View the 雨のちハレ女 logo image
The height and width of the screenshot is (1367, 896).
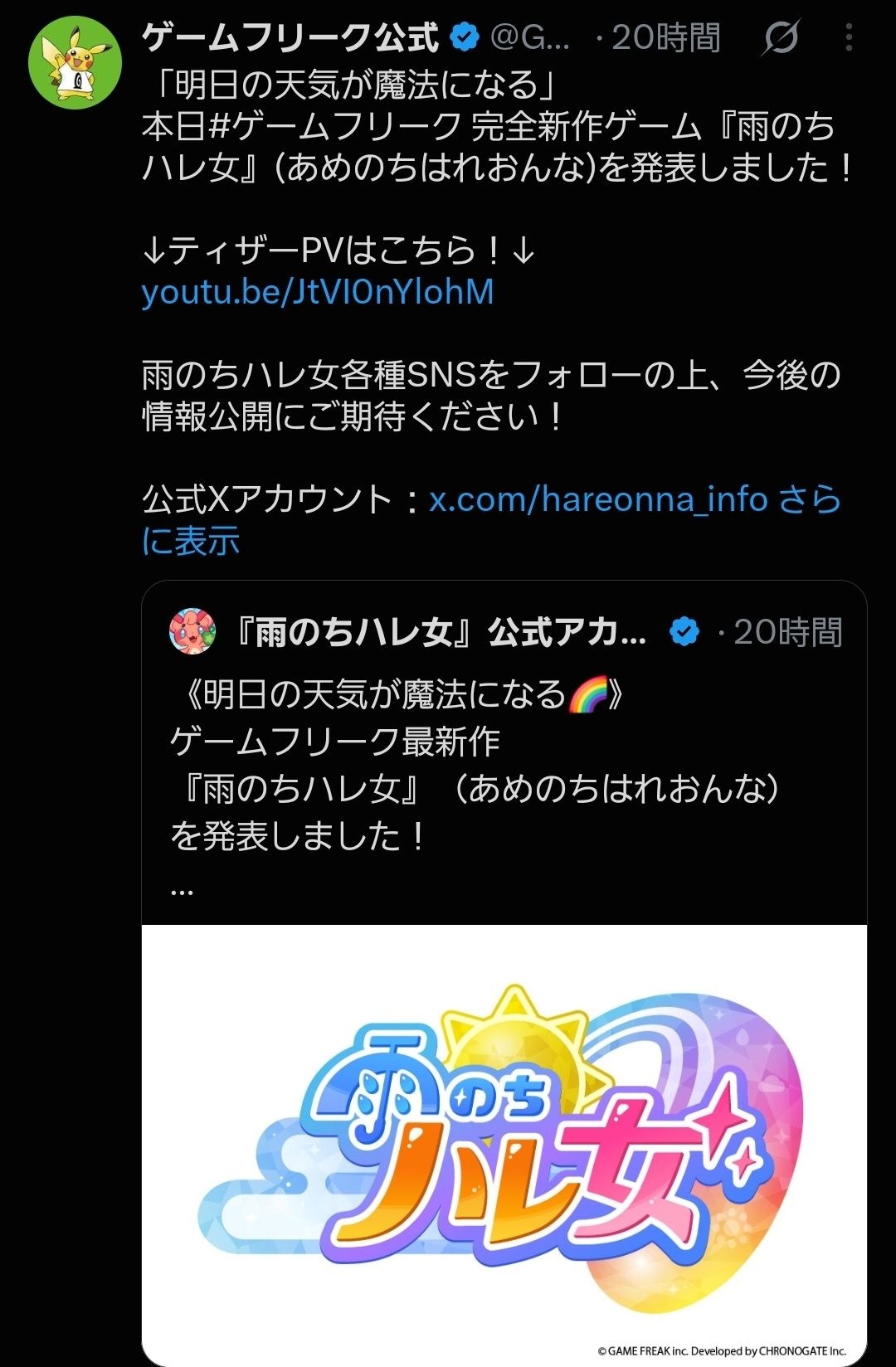click(x=504, y=1146)
